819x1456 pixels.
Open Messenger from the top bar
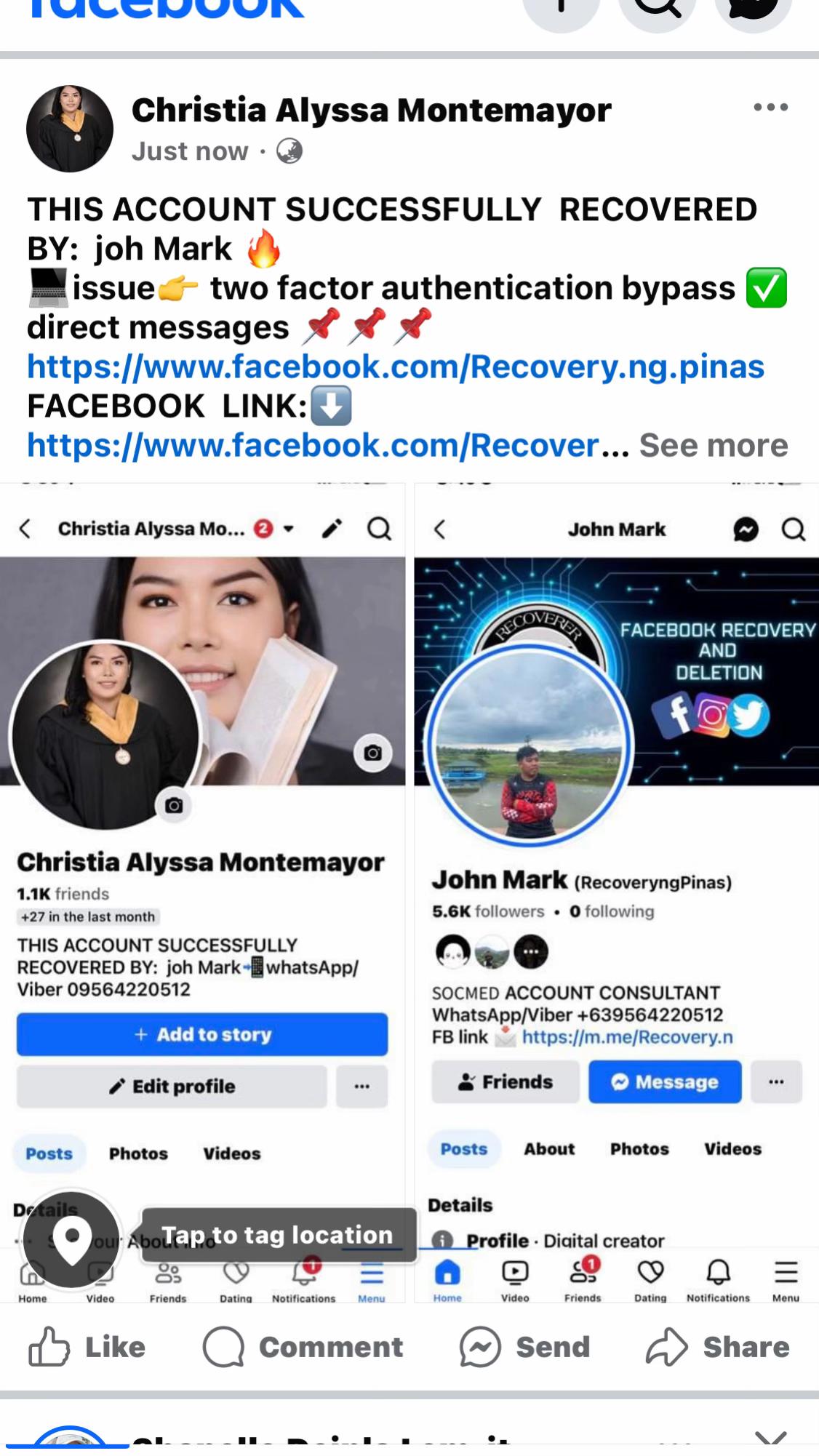753,7
